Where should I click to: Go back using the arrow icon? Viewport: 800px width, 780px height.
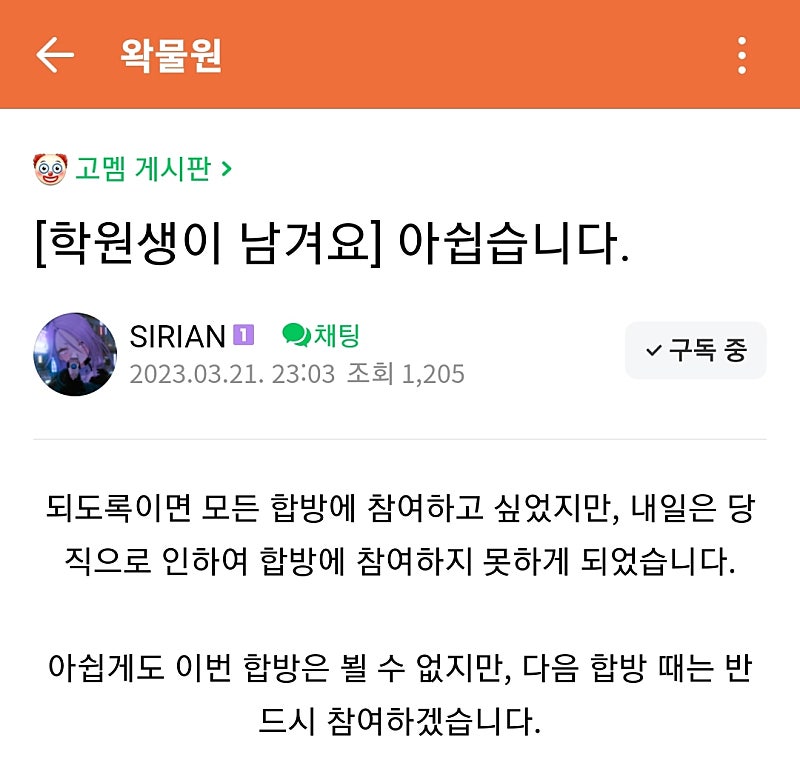[55, 55]
